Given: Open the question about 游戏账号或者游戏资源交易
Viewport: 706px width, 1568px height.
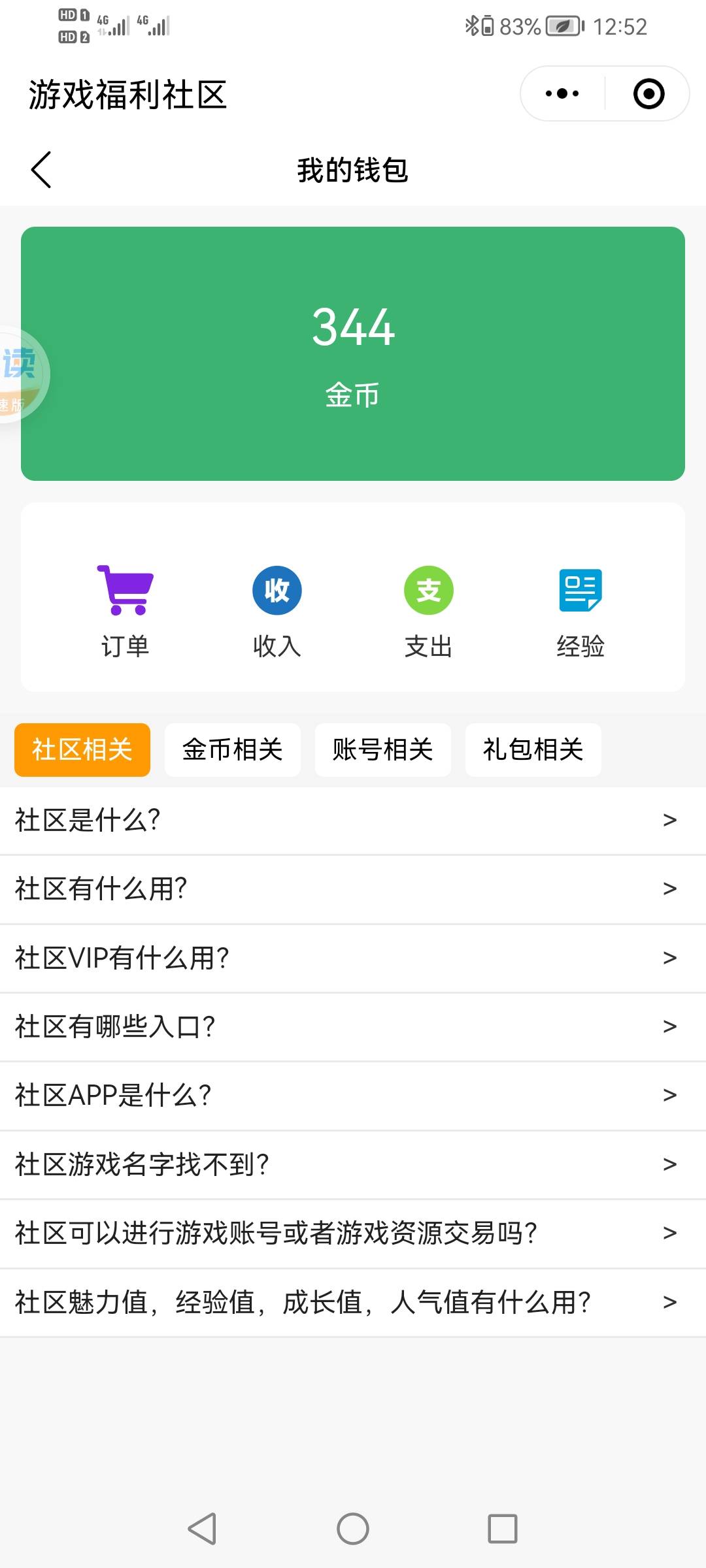Looking at the screenshot, I should click(353, 1233).
